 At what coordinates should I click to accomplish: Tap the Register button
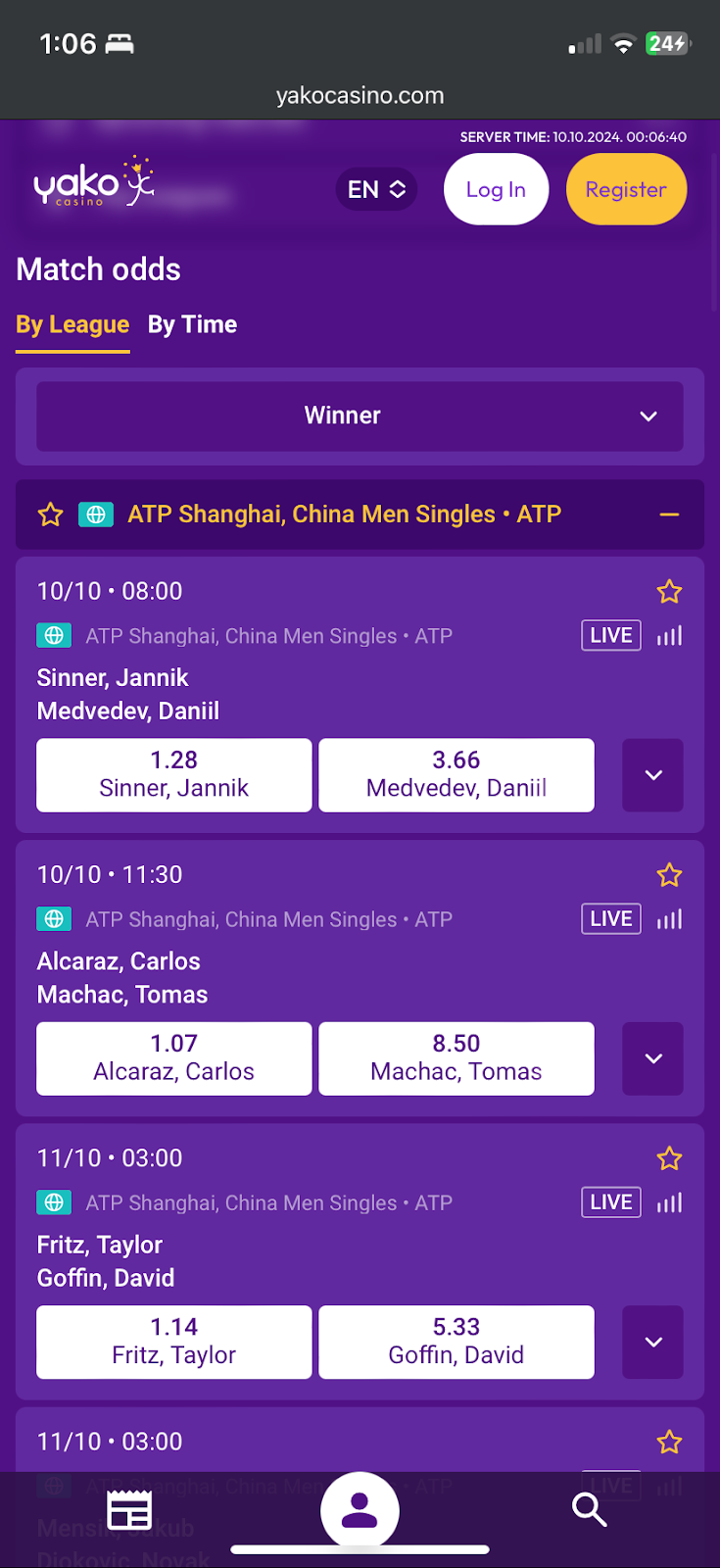(x=626, y=190)
